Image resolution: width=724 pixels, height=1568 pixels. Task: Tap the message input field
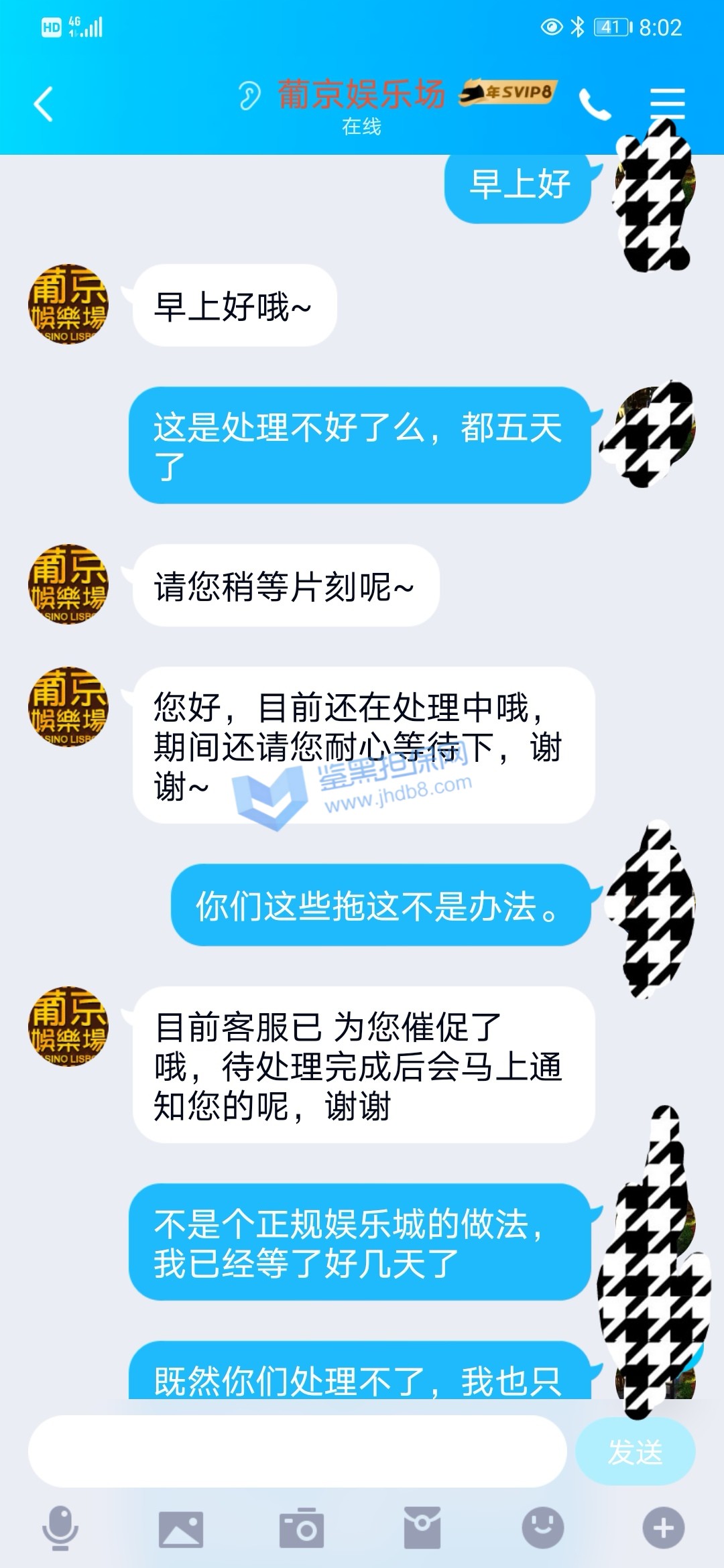pyautogui.click(x=297, y=1451)
